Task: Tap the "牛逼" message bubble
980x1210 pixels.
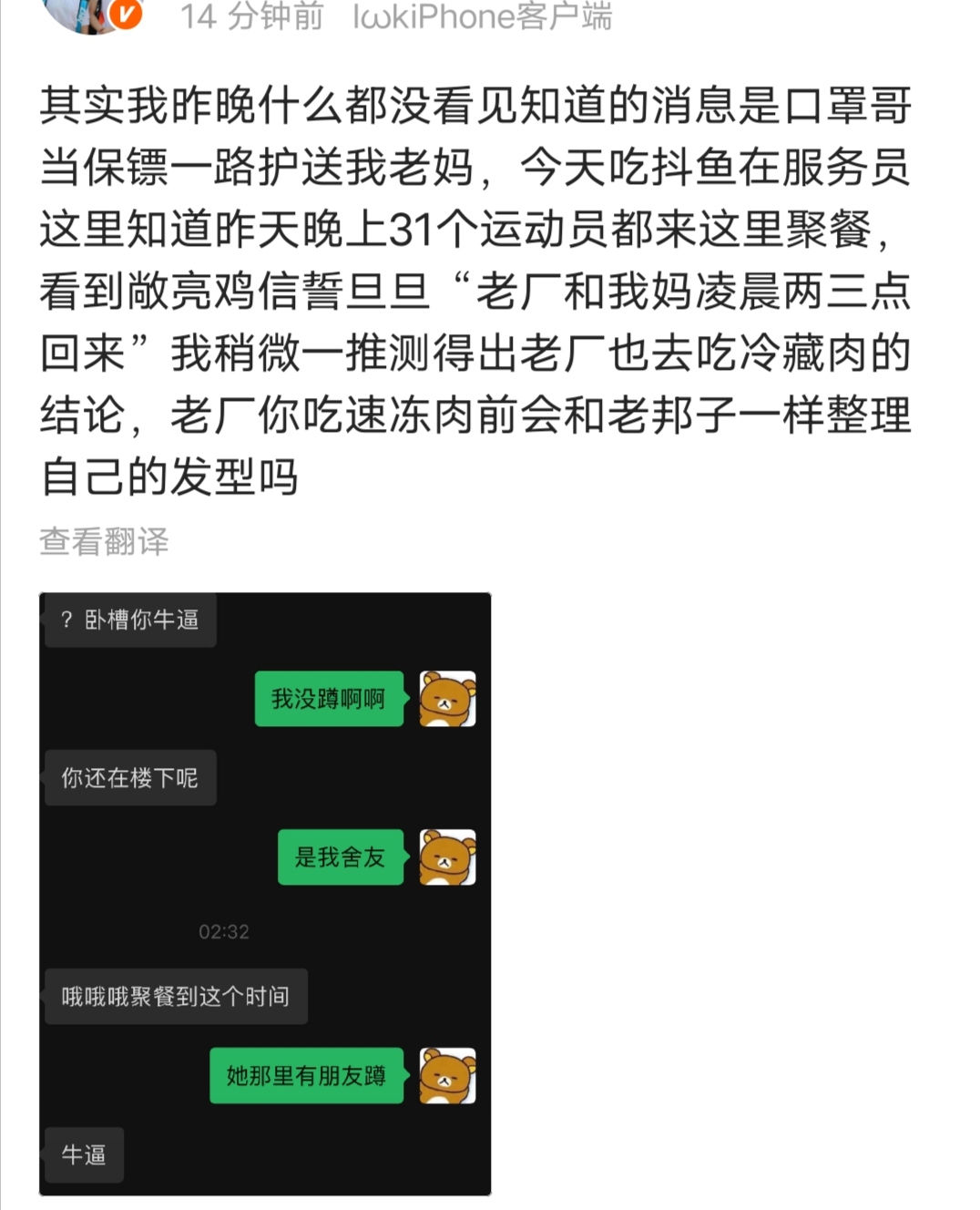Action: (83, 1154)
